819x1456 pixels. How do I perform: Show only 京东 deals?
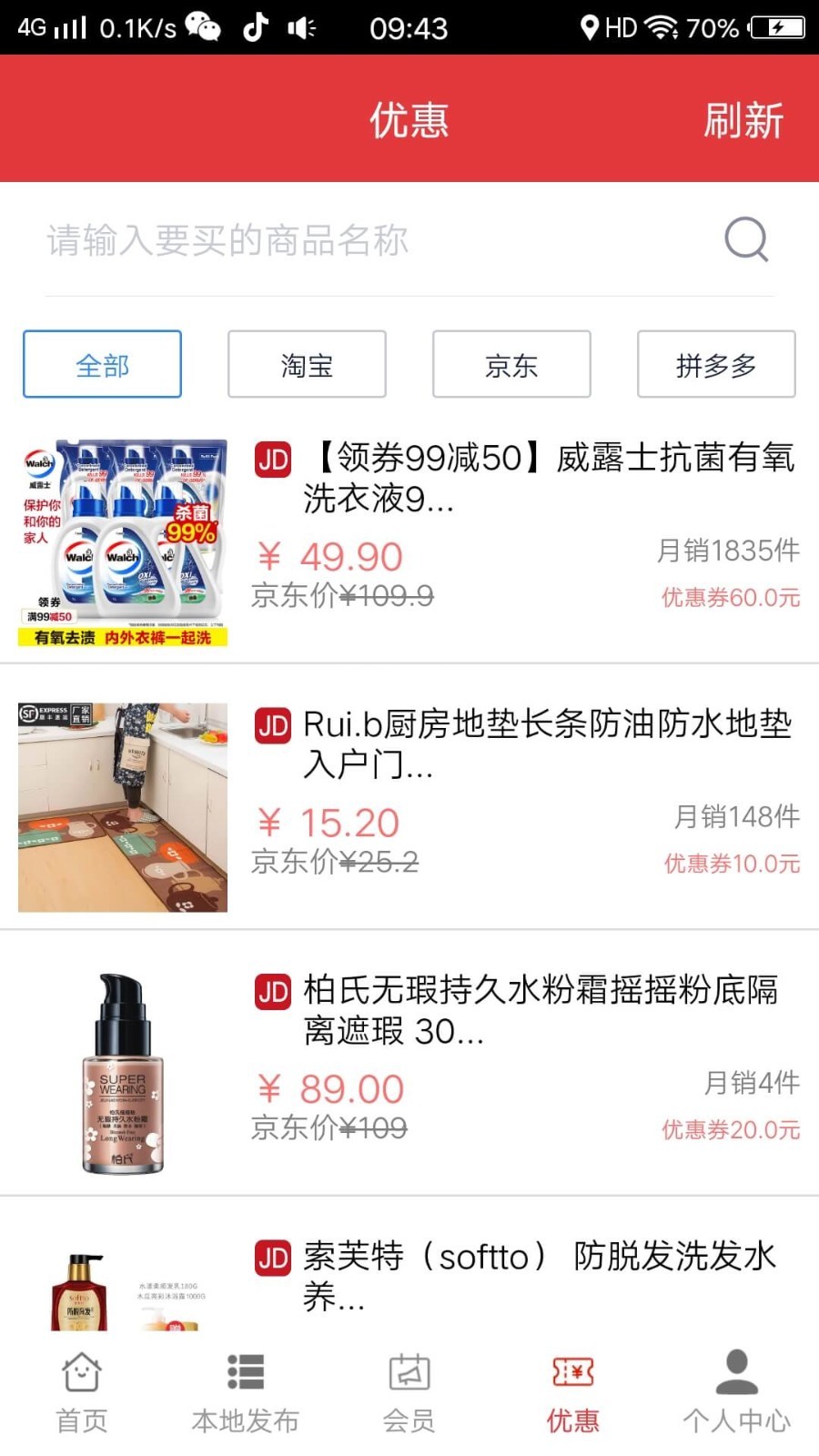coord(511,365)
